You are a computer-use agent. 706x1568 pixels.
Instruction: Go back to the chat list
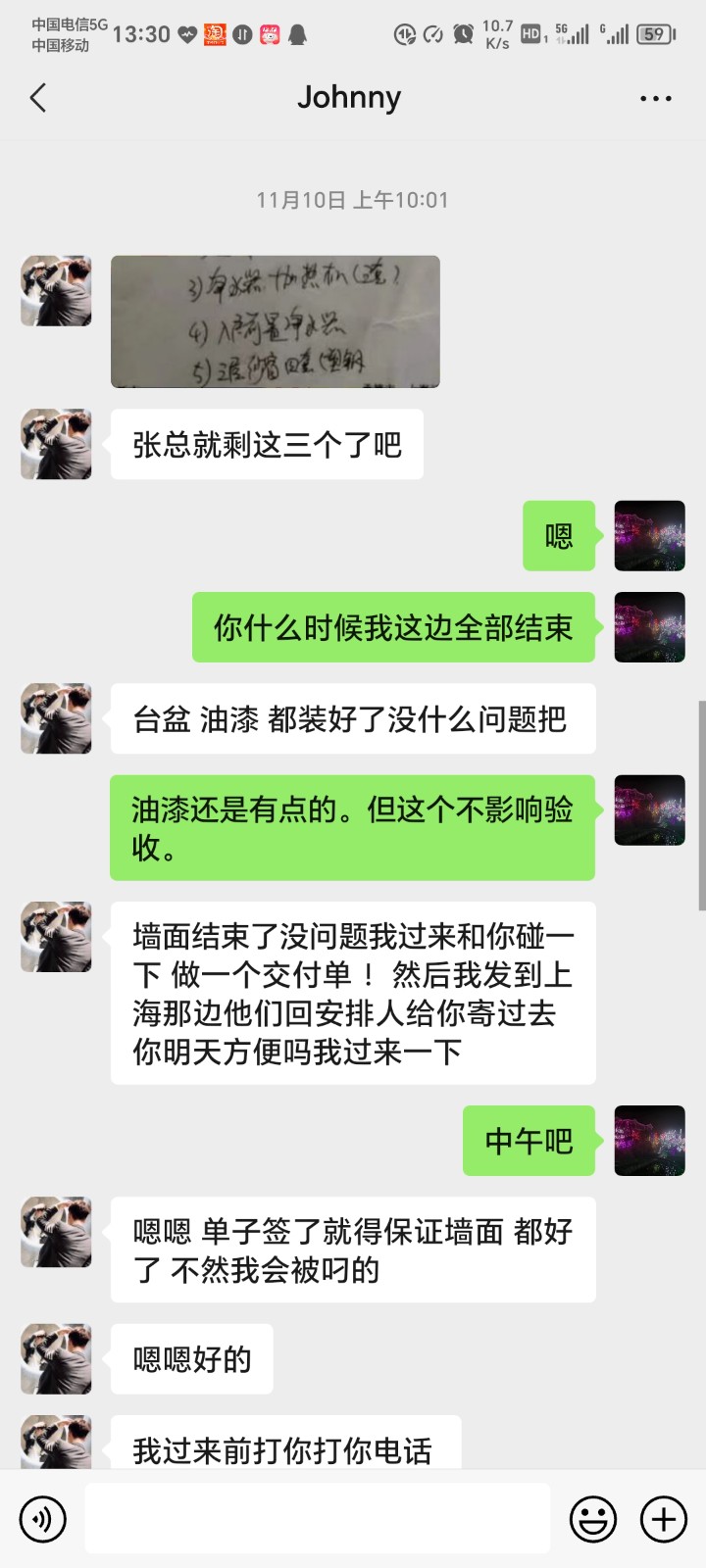click(38, 98)
